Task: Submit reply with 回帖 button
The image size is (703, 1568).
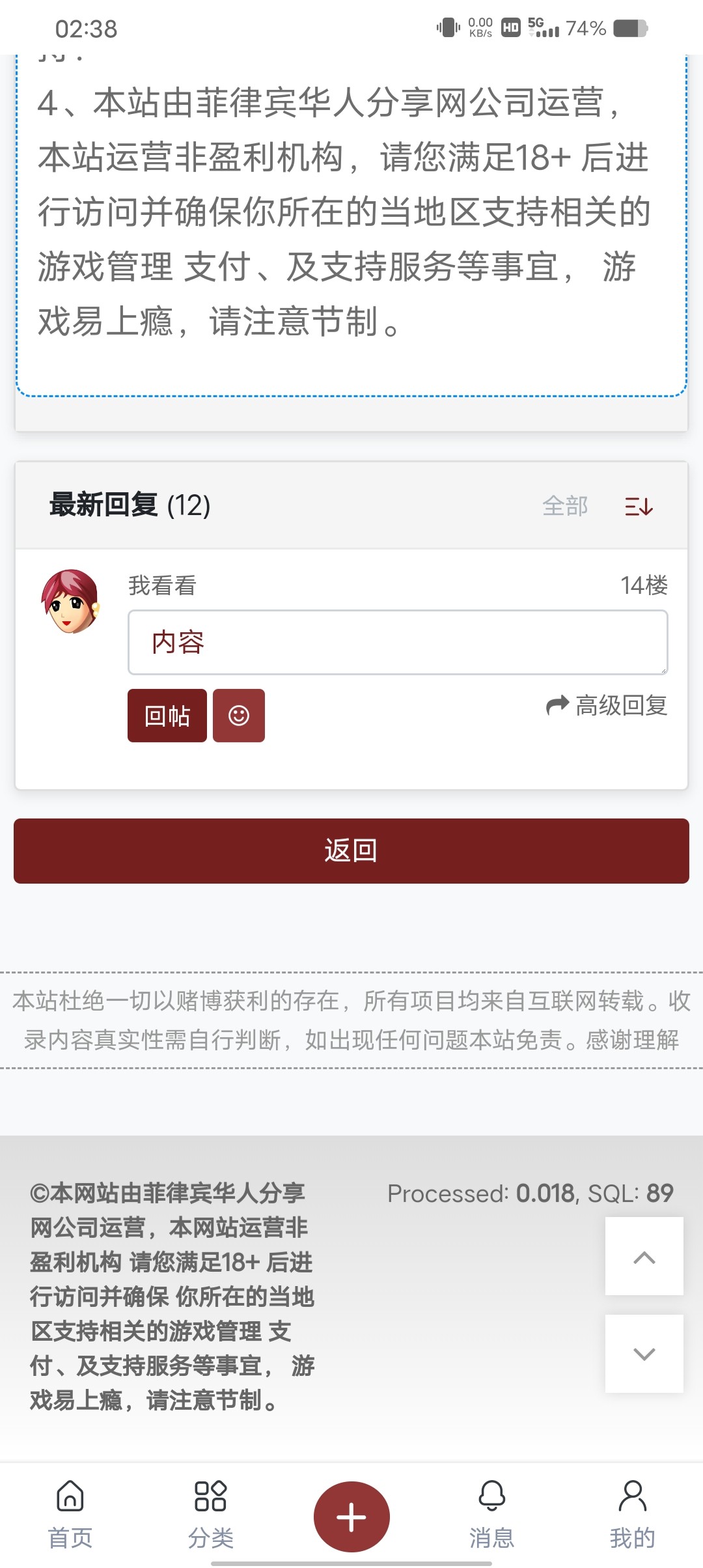Action: [167, 716]
